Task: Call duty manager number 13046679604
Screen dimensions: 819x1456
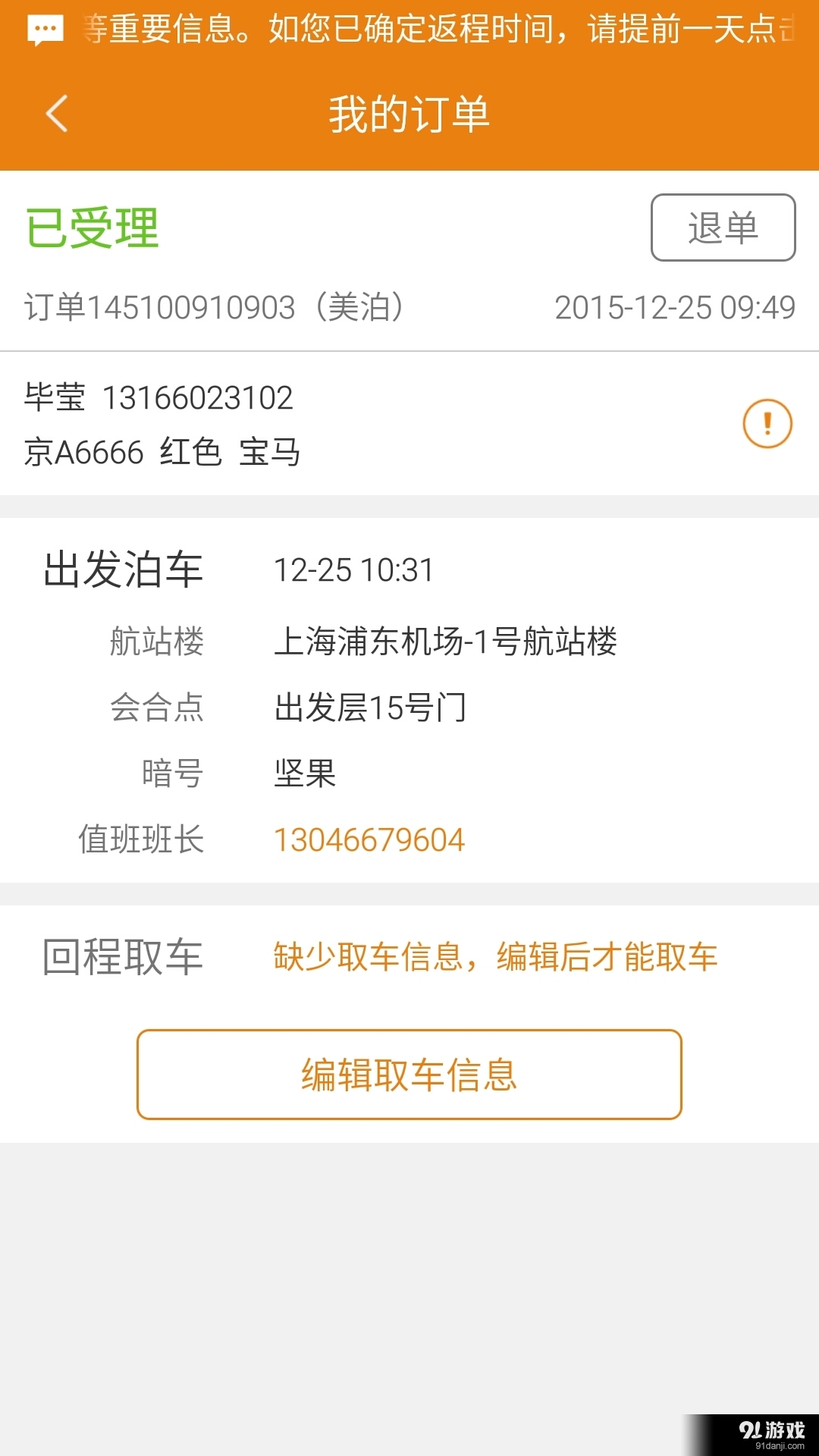Action: (x=369, y=839)
